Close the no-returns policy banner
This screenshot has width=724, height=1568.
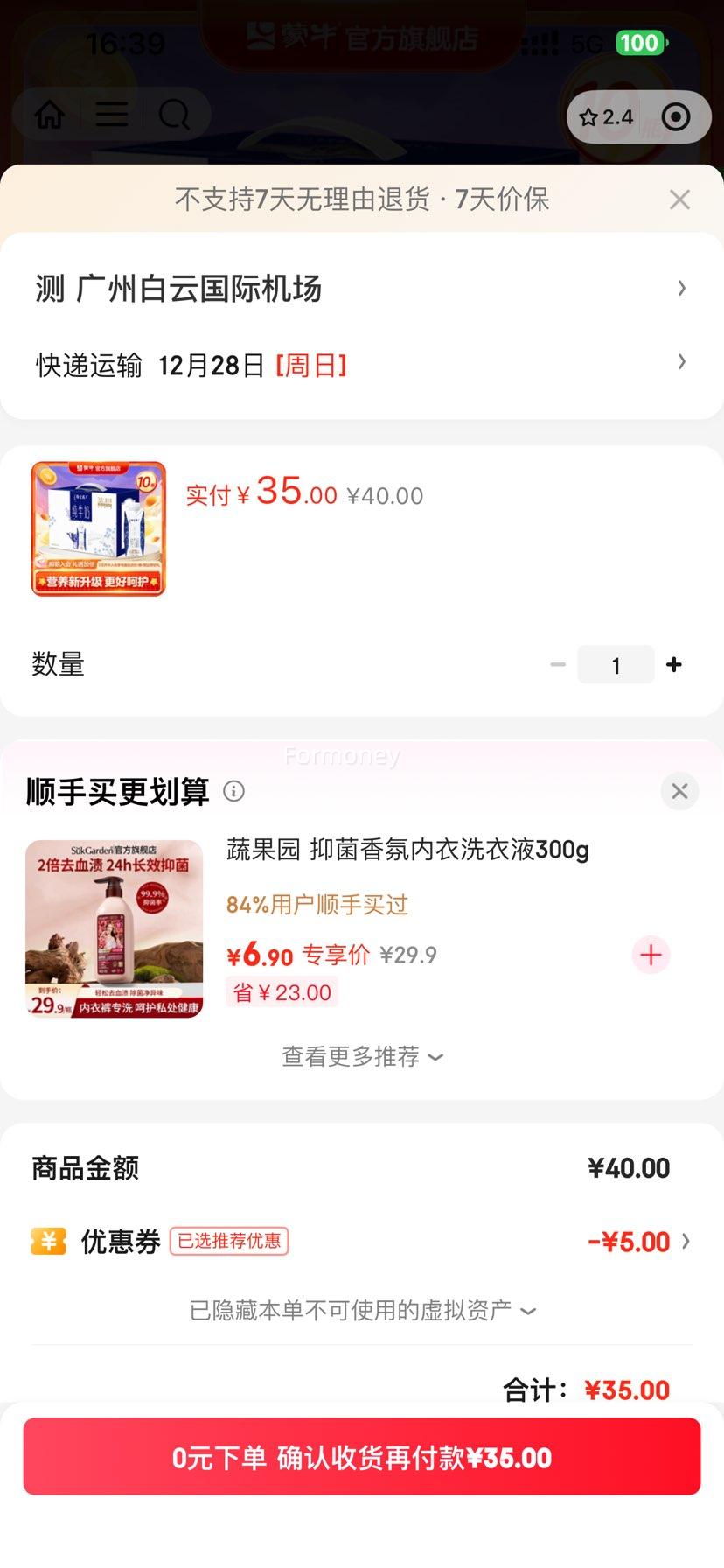click(x=679, y=199)
